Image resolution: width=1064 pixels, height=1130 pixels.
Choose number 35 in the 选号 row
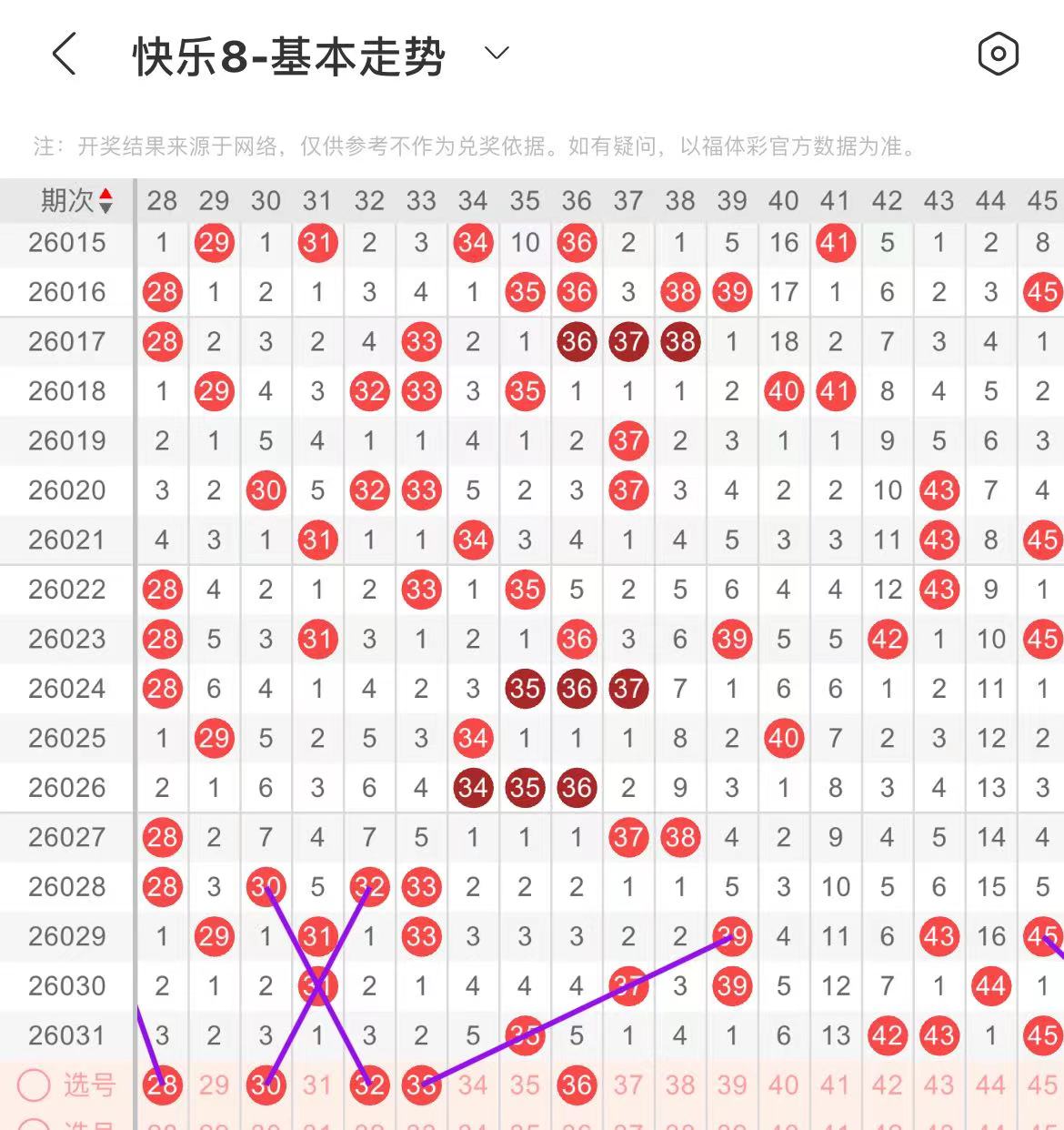click(525, 1085)
